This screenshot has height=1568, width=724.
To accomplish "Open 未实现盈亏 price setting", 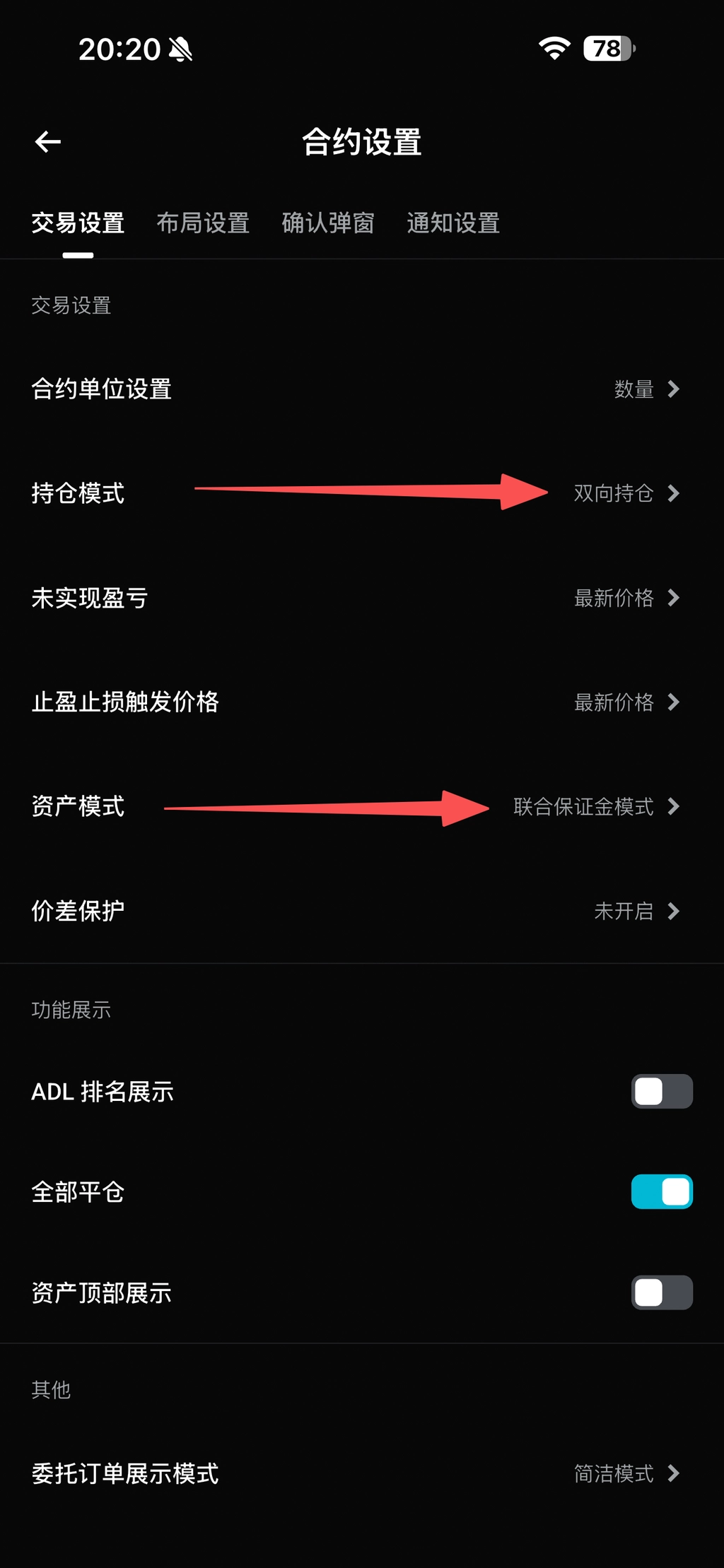I will pyautogui.click(x=362, y=598).
